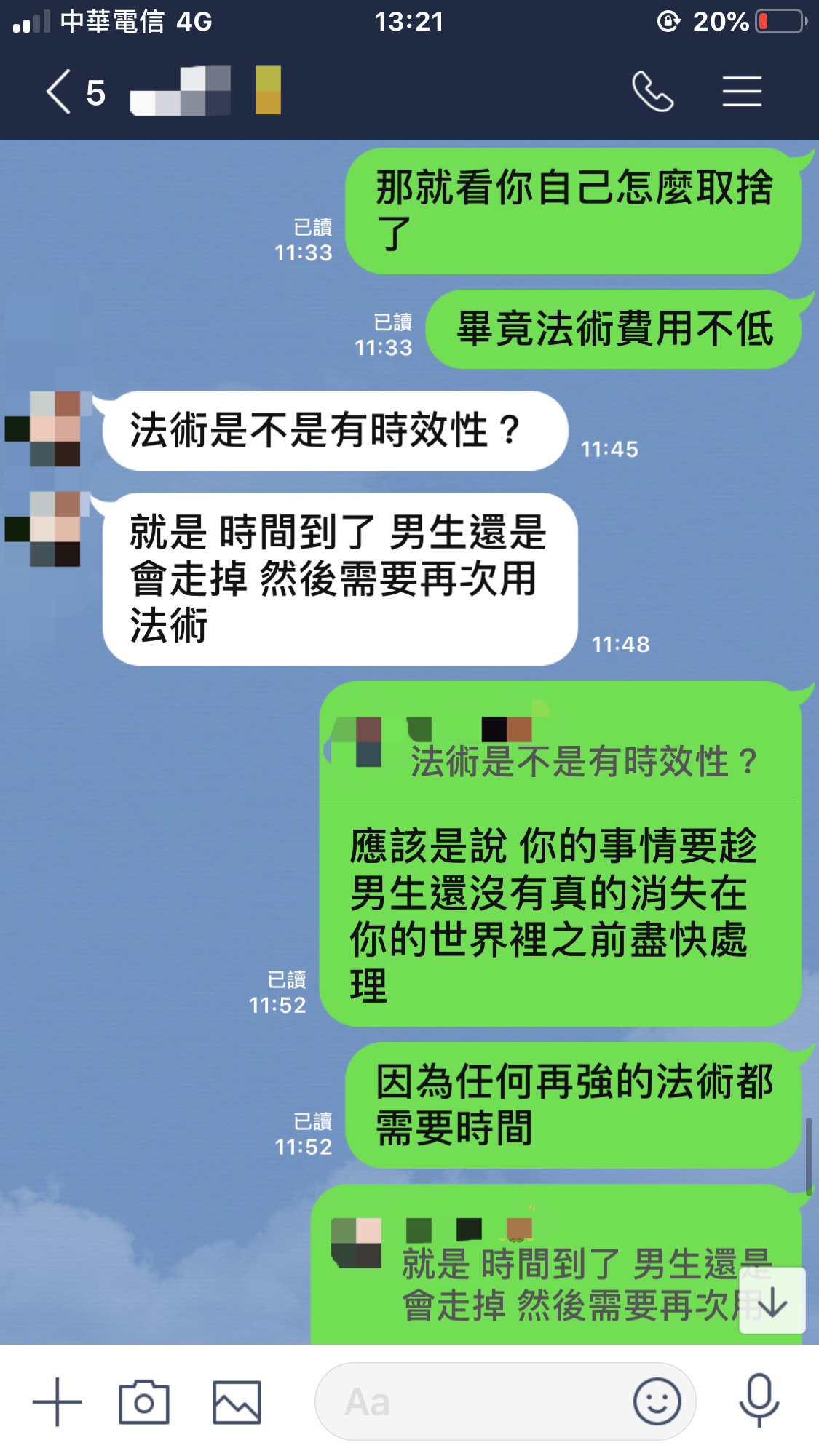The width and height of the screenshot is (819, 1456).
Task: Record a voice message with microphone
Action: (759, 1401)
